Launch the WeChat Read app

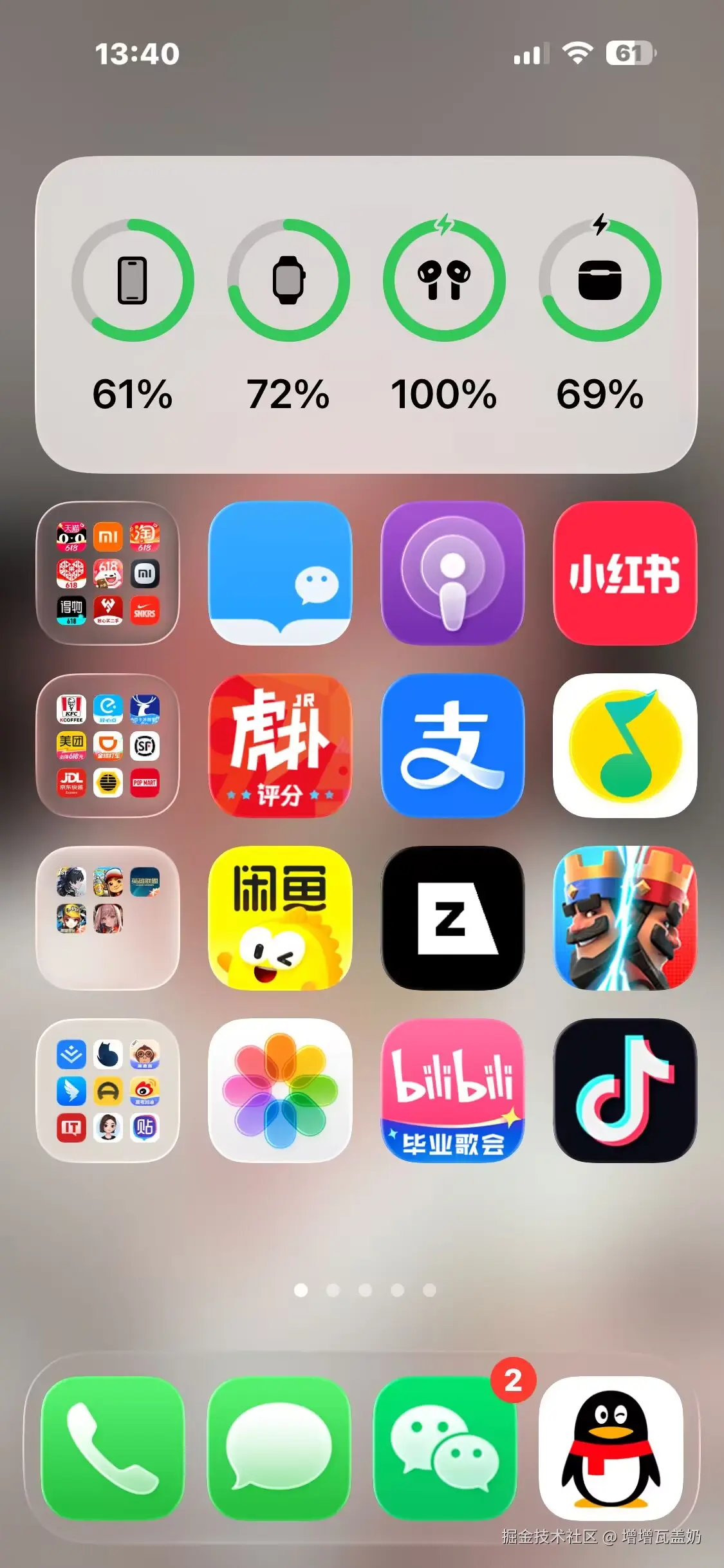[280, 573]
